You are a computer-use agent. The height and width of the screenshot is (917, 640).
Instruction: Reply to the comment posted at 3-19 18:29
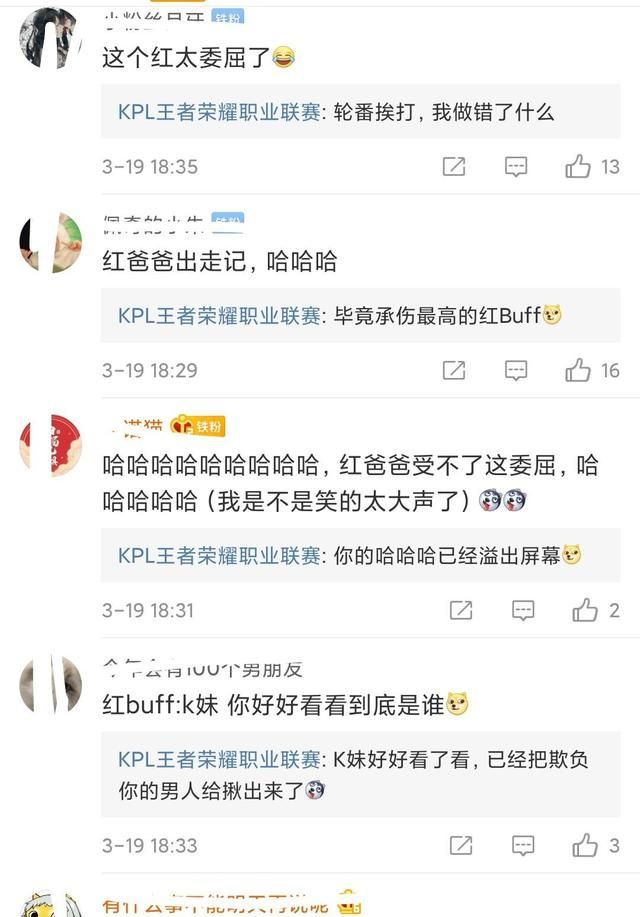tap(516, 371)
